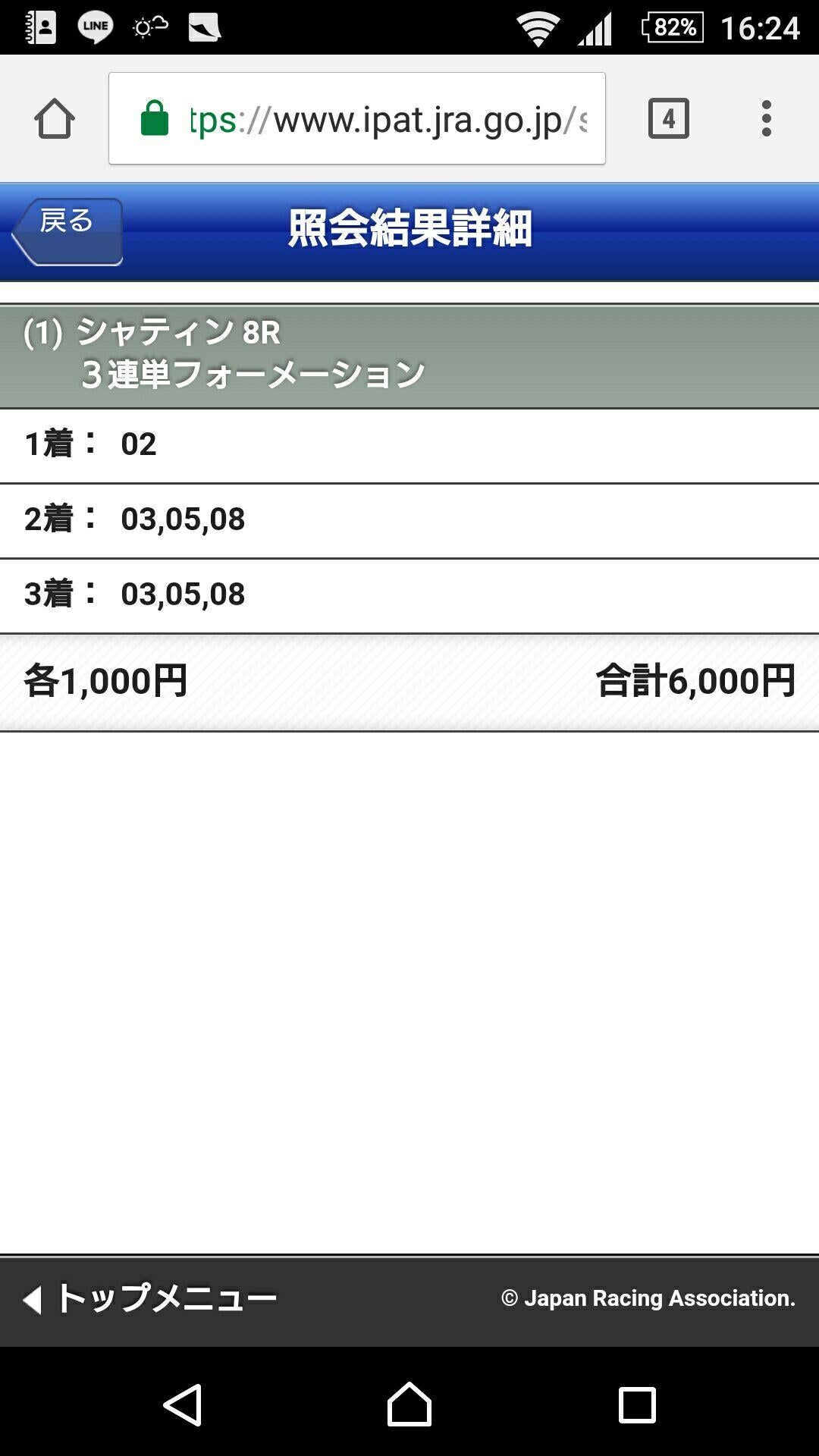The image size is (819, 1456).
Task: Open the browser home page
Action: click(55, 119)
